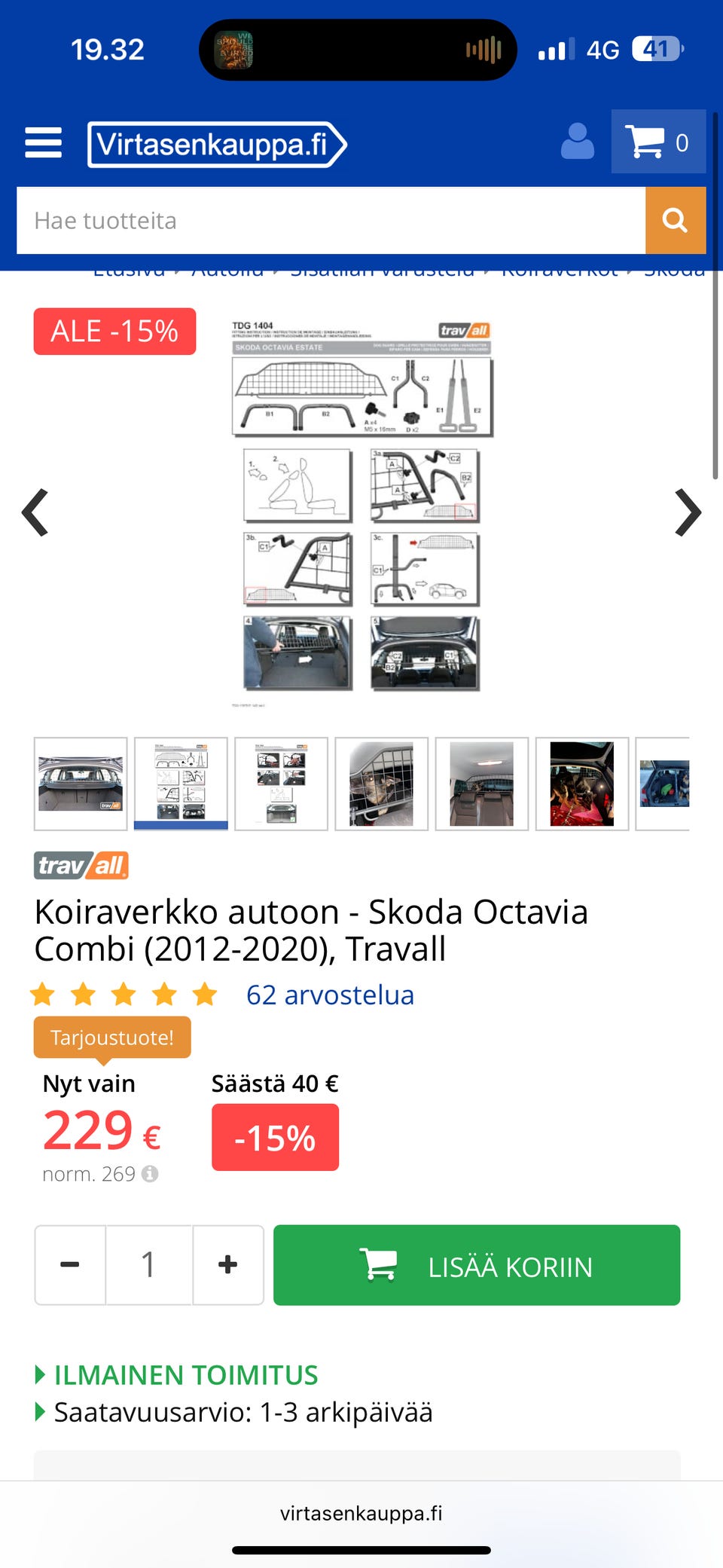
Task: Rate five stars on the product rating
Action: (x=204, y=995)
